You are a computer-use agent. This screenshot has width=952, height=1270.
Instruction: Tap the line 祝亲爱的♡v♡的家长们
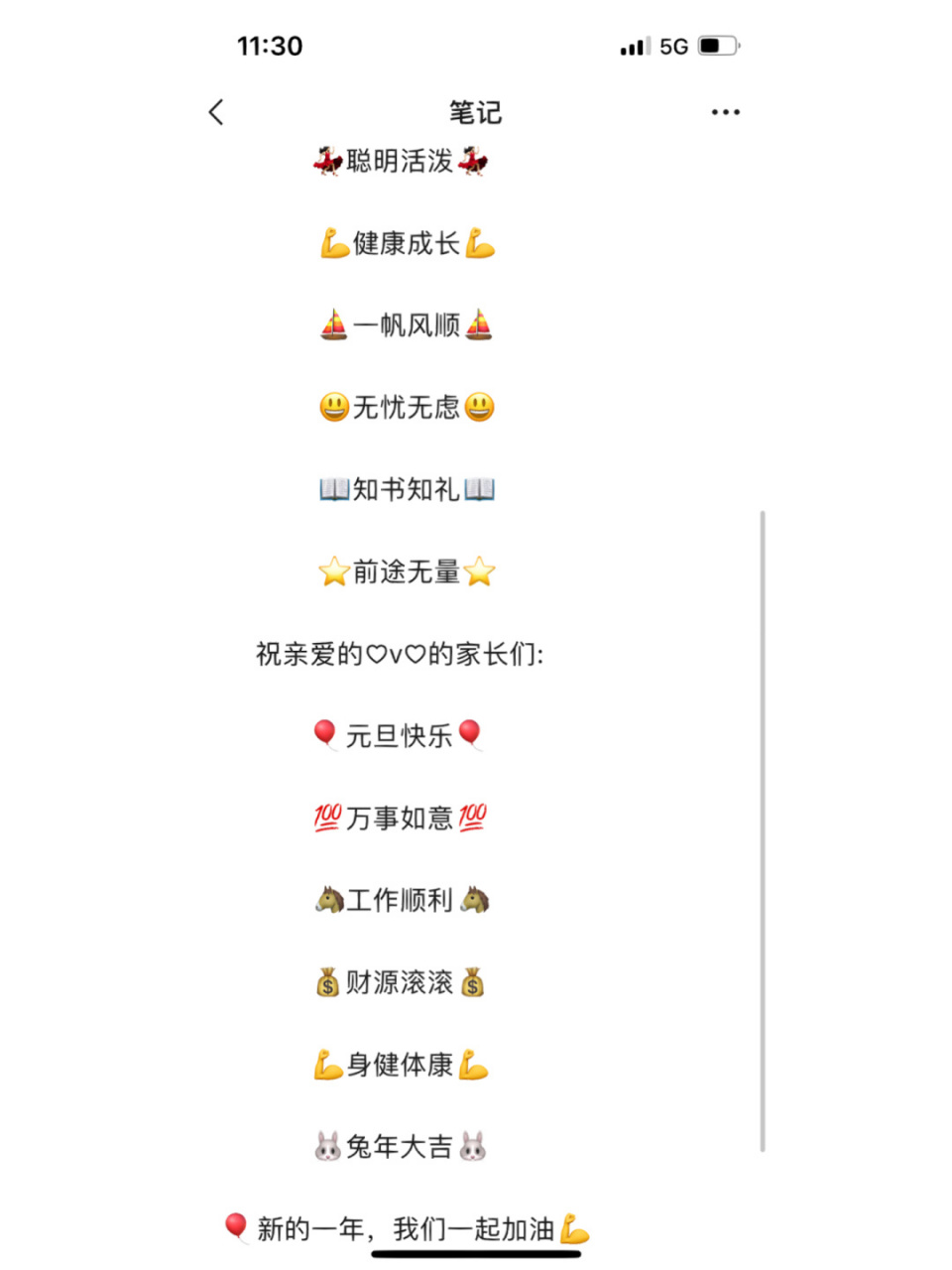[x=400, y=654]
